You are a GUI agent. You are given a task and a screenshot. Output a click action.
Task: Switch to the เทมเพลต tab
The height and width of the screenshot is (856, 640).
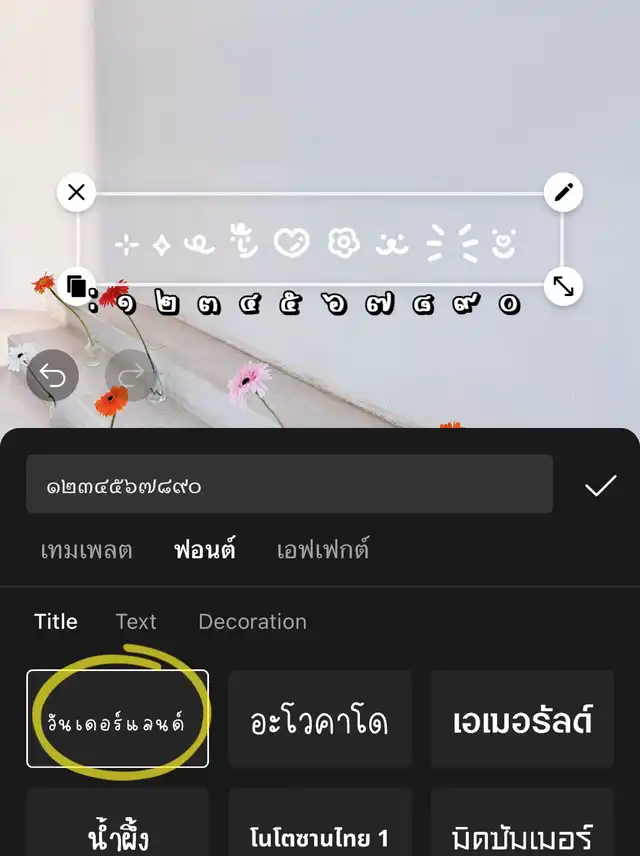coord(86,550)
